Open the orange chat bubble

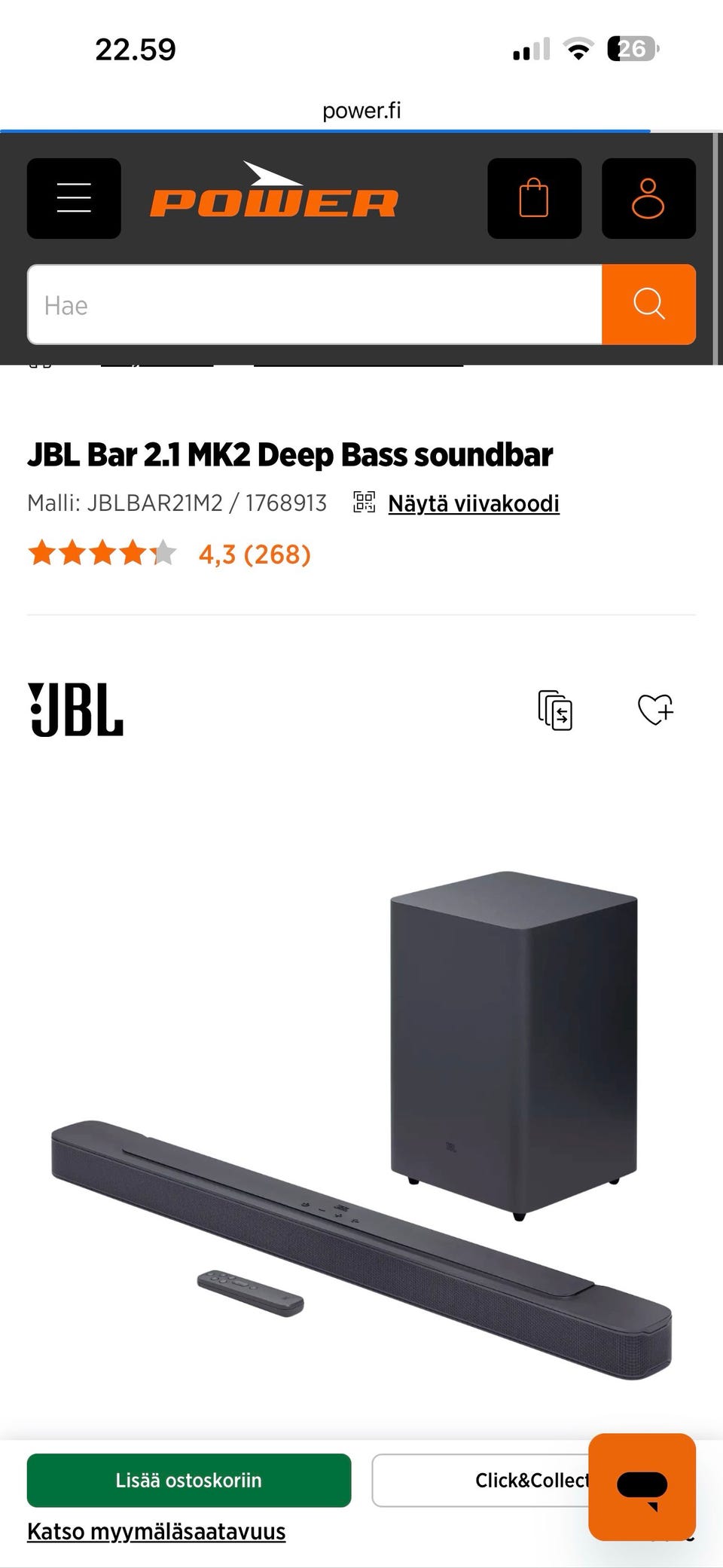pyautogui.click(x=642, y=1486)
